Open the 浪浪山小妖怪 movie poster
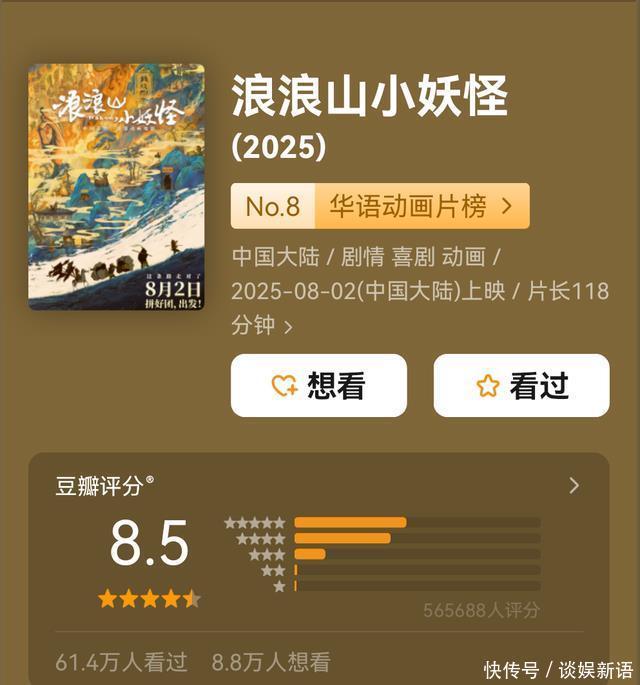640x685 pixels. point(116,187)
